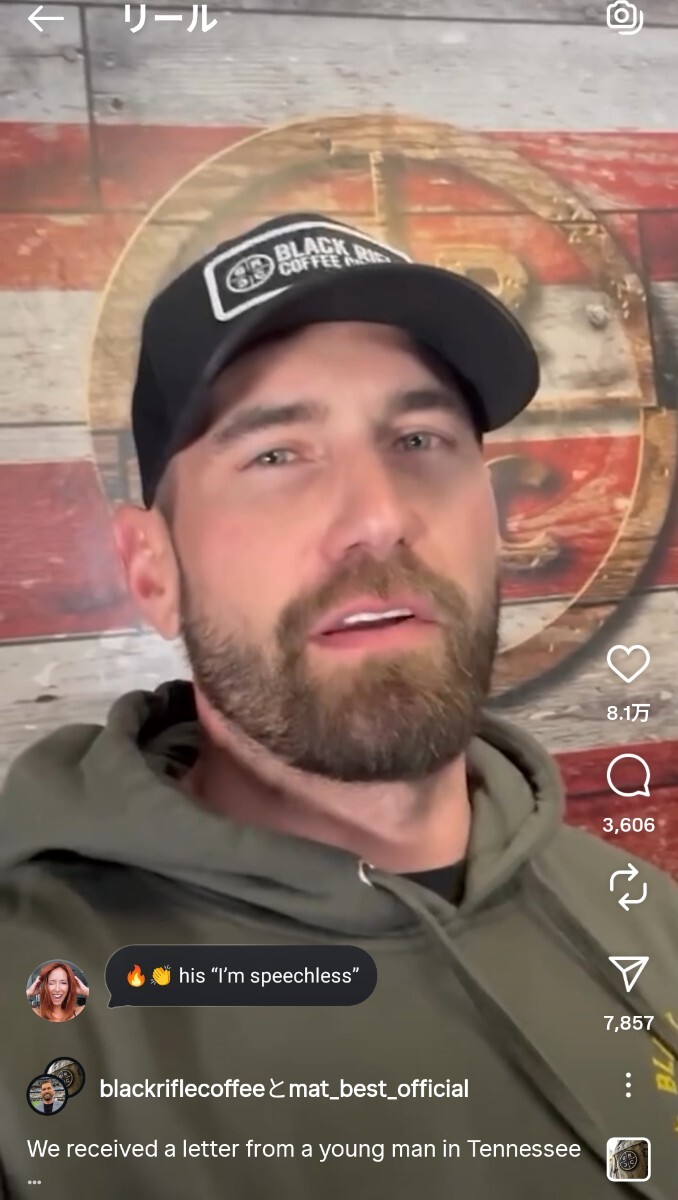This screenshot has height=1200, width=678.
Task: Open the camera icon at the top right
Action: [624, 17]
